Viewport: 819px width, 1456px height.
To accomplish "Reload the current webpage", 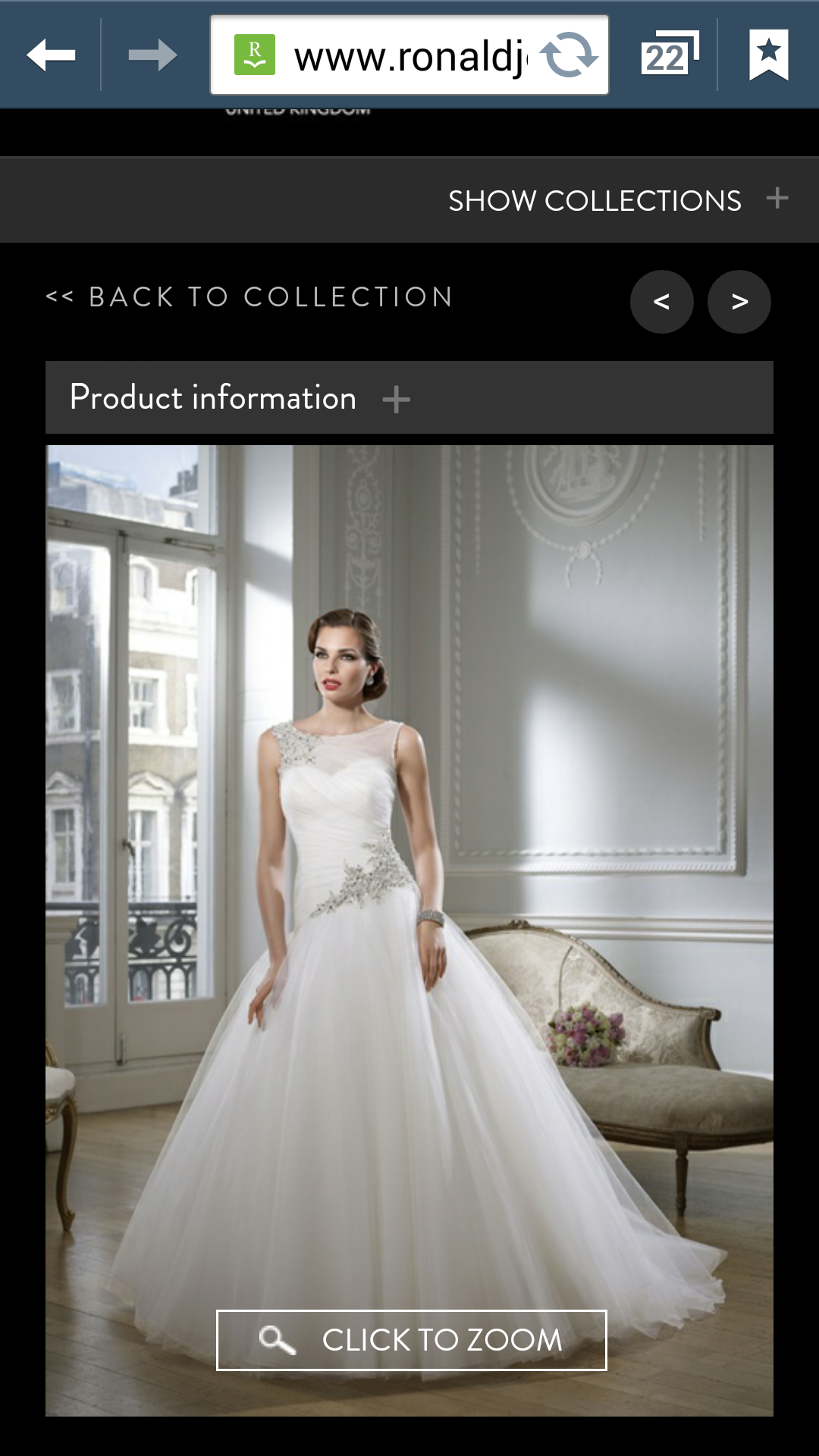I will [x=569, y=55].
